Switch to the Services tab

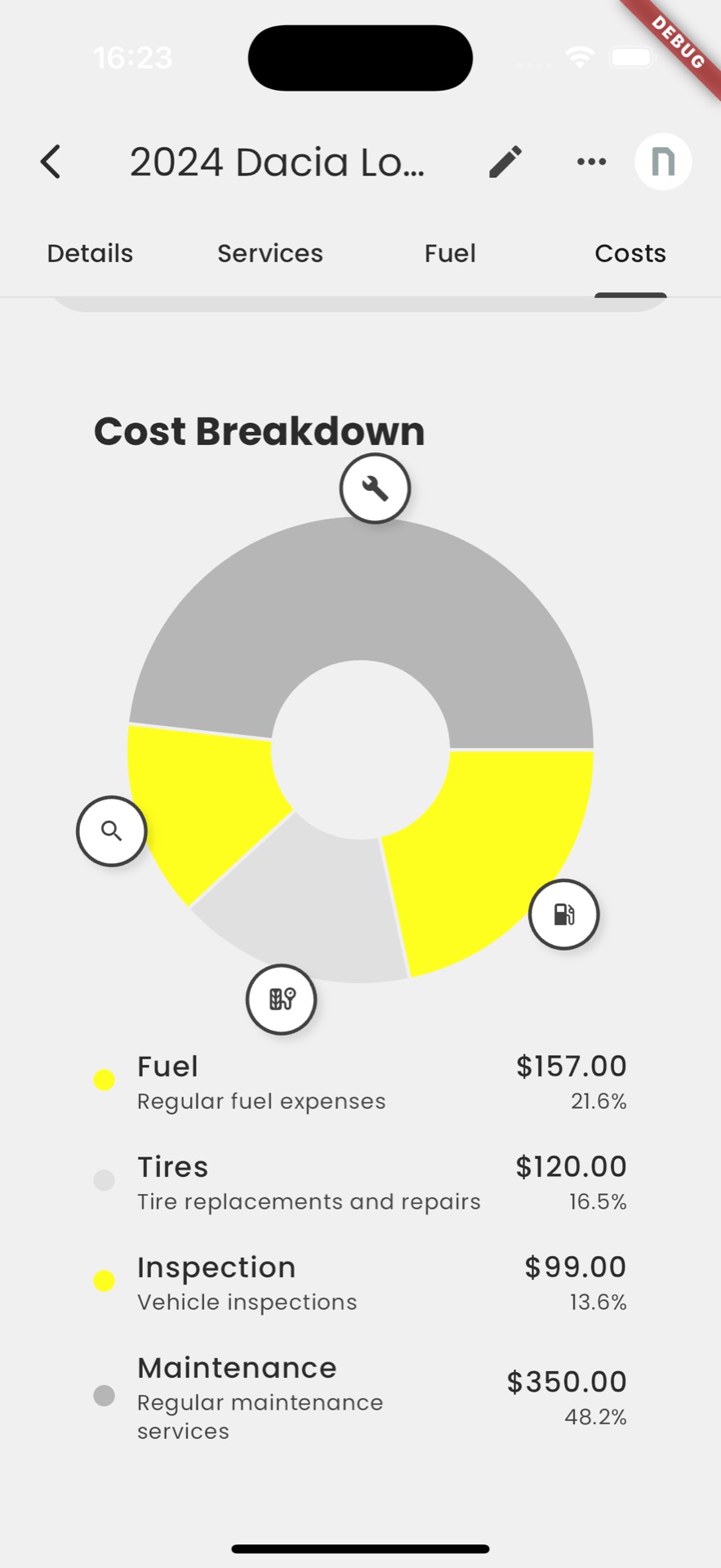(x=270, y=254)
